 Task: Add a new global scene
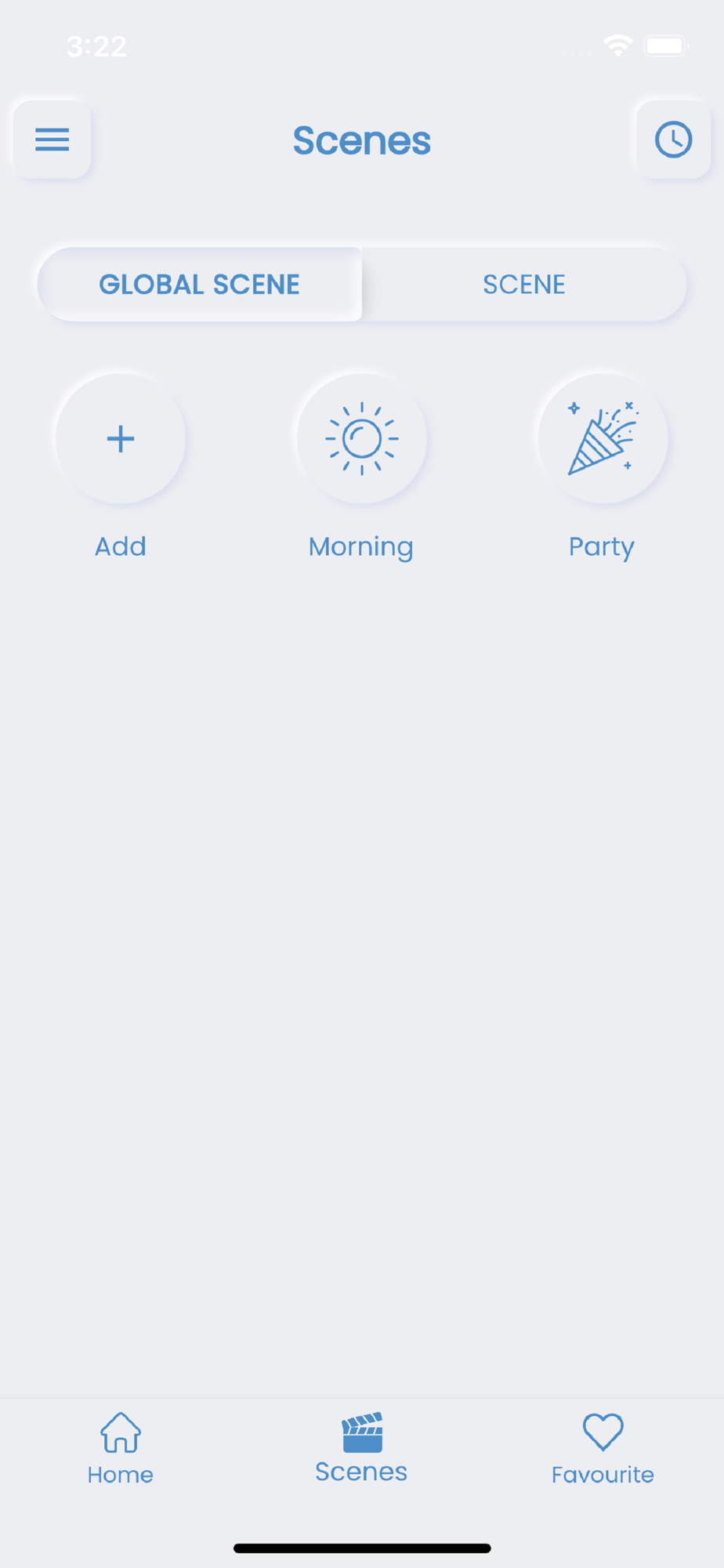coord(121,438)
